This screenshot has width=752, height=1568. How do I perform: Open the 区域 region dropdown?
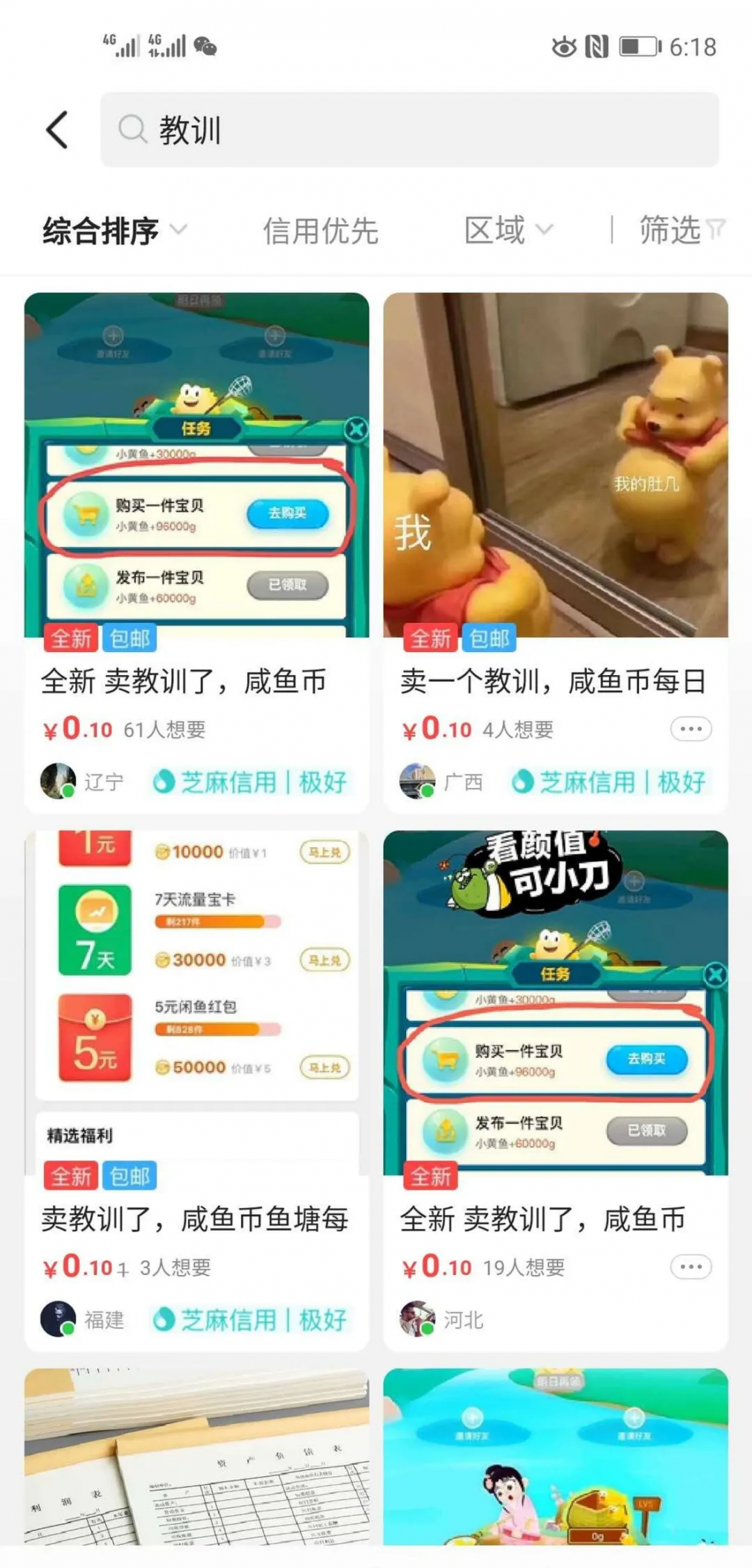508,230
